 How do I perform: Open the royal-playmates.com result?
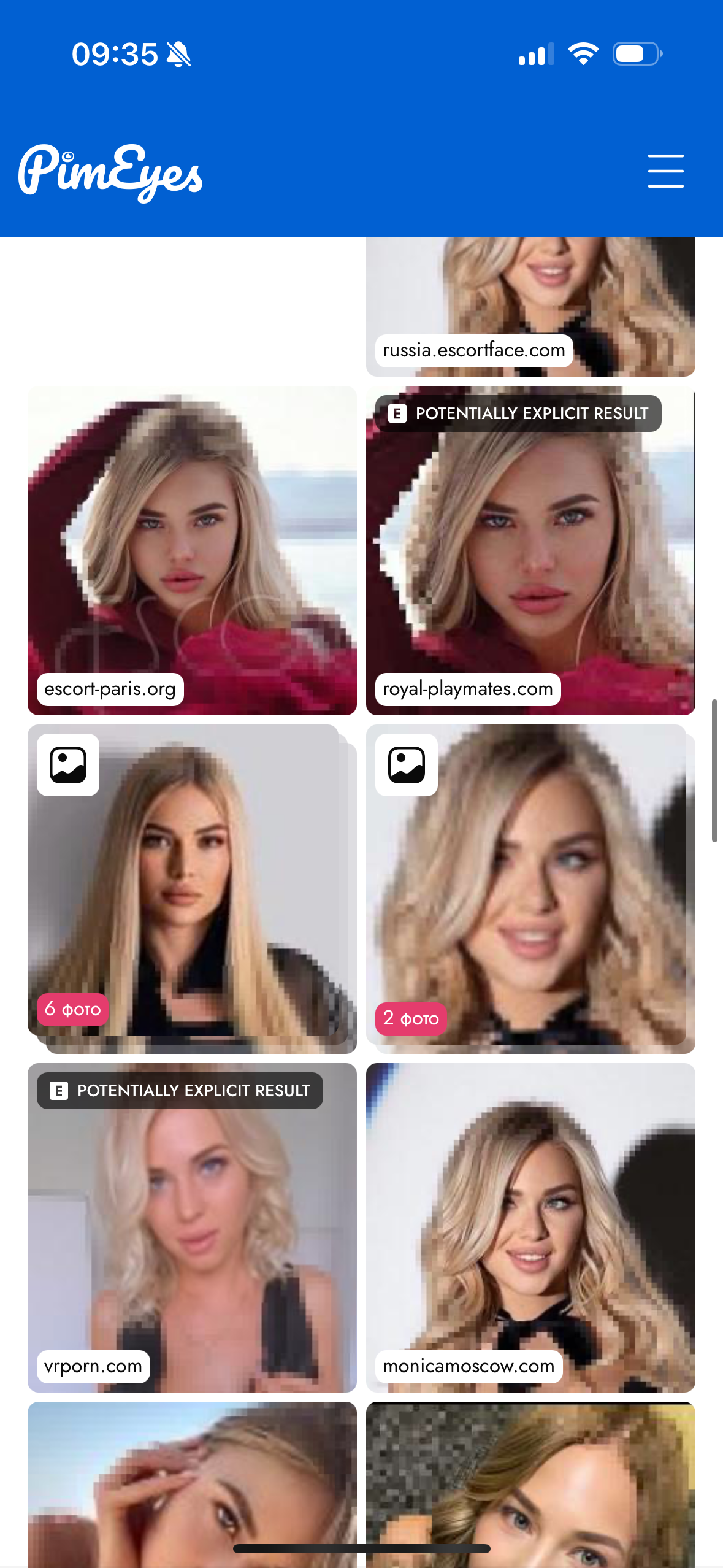[x=530, y=550]
